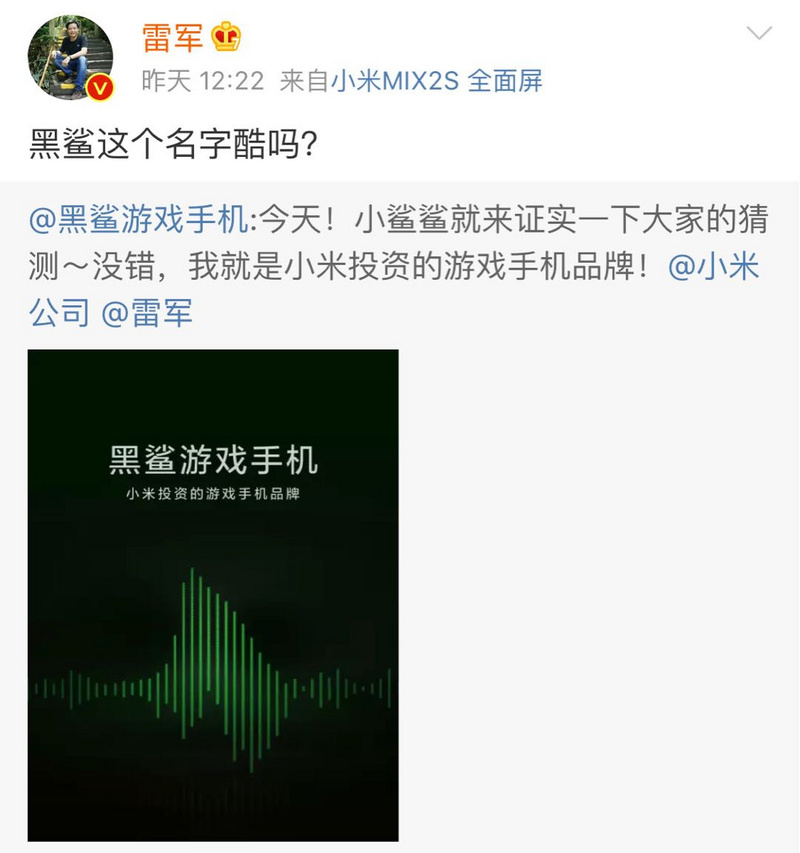This screenshot has height=853, width=800.
Task: Open the 小米MIX2S 全面屏 source link
Action: tap(437, 81)
